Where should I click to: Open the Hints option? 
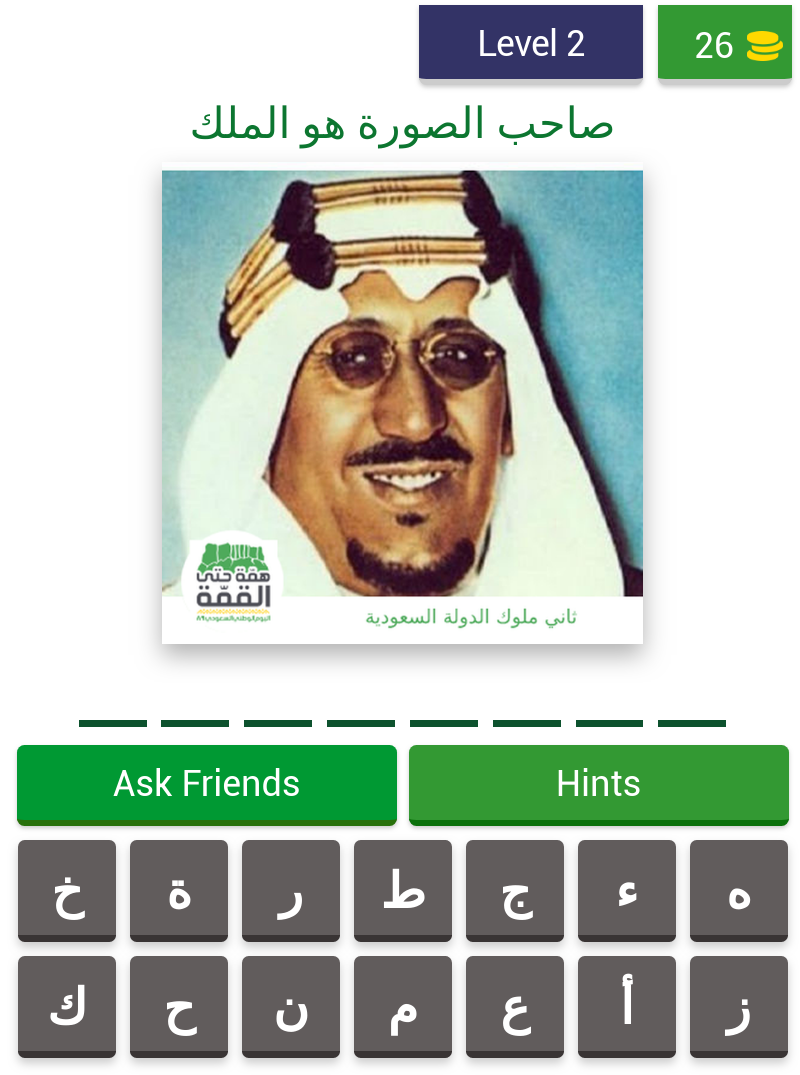[x=598, y=784]
